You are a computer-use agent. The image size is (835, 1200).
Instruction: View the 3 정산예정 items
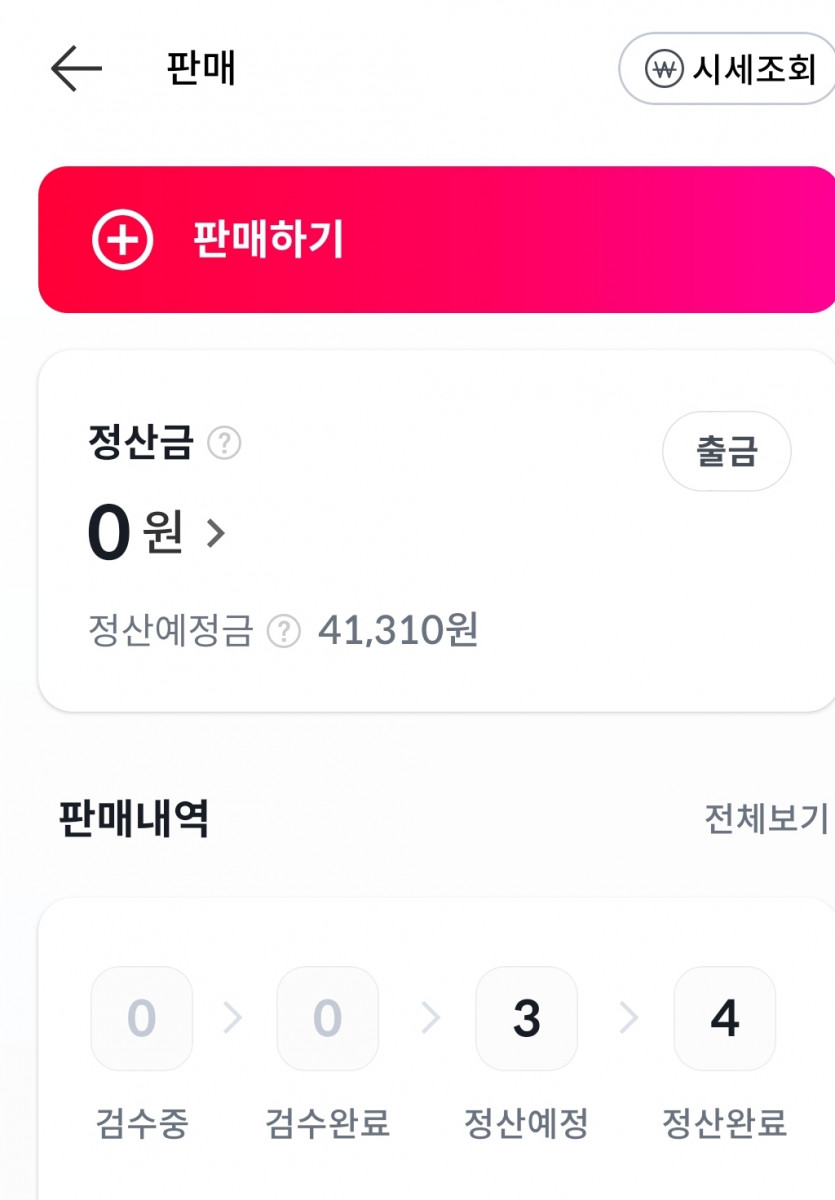(526, 1019)
